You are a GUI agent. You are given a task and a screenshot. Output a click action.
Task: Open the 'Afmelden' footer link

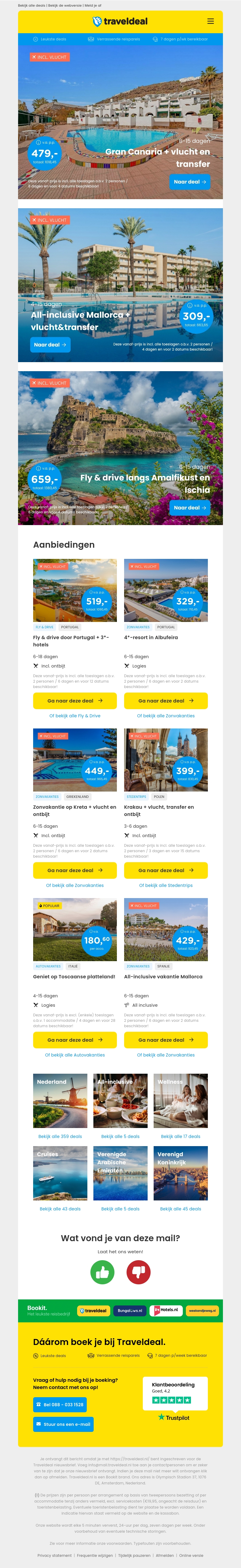[164, 1555]
